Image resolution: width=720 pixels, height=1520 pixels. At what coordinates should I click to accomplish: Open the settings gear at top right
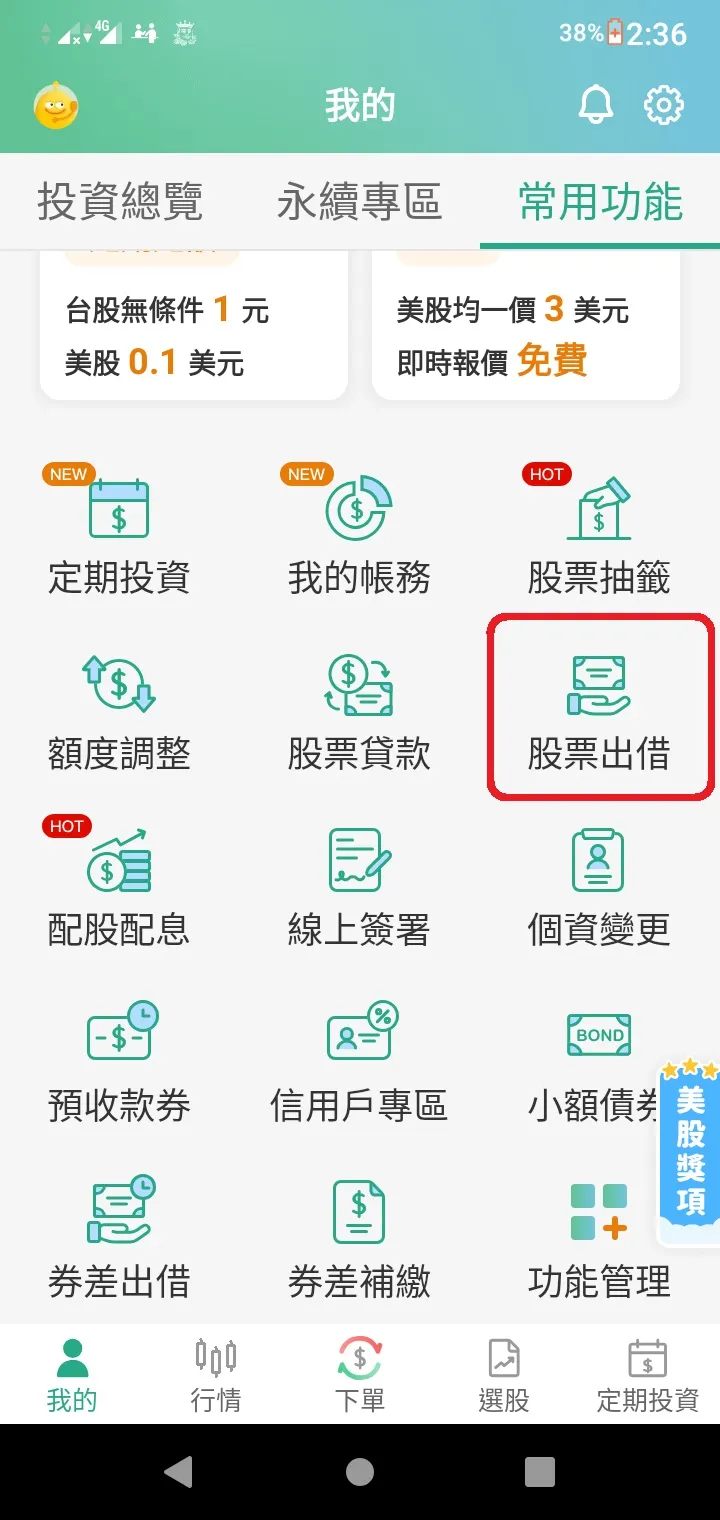663,104
